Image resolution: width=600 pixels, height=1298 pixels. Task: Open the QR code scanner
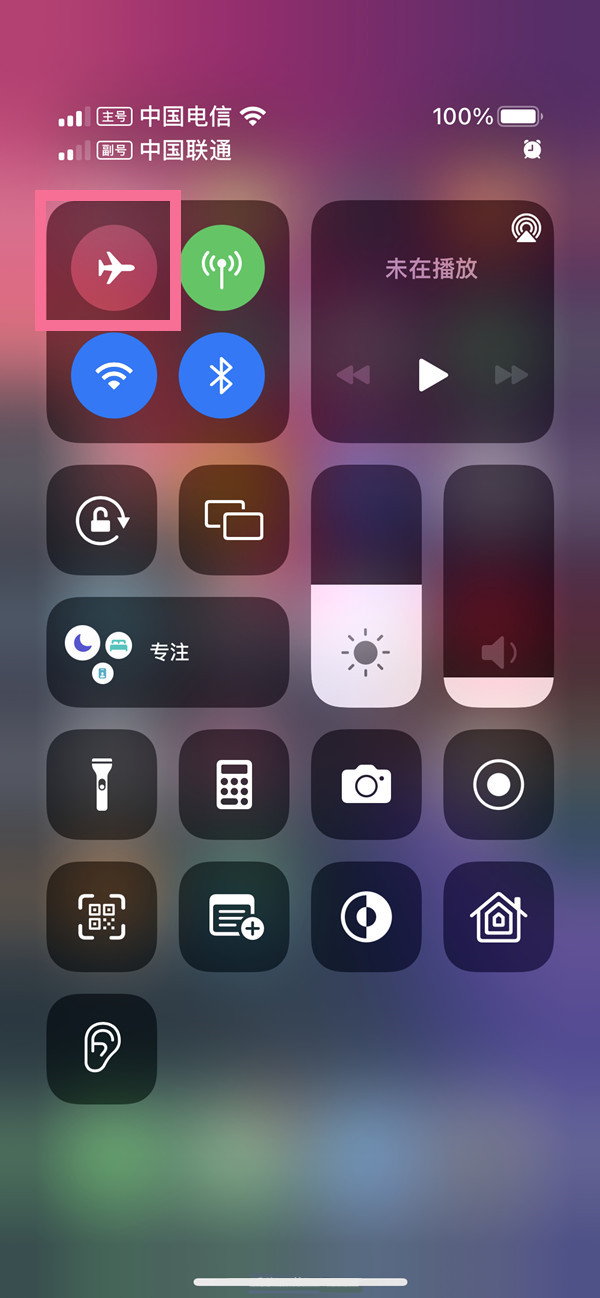click(102, 916)
